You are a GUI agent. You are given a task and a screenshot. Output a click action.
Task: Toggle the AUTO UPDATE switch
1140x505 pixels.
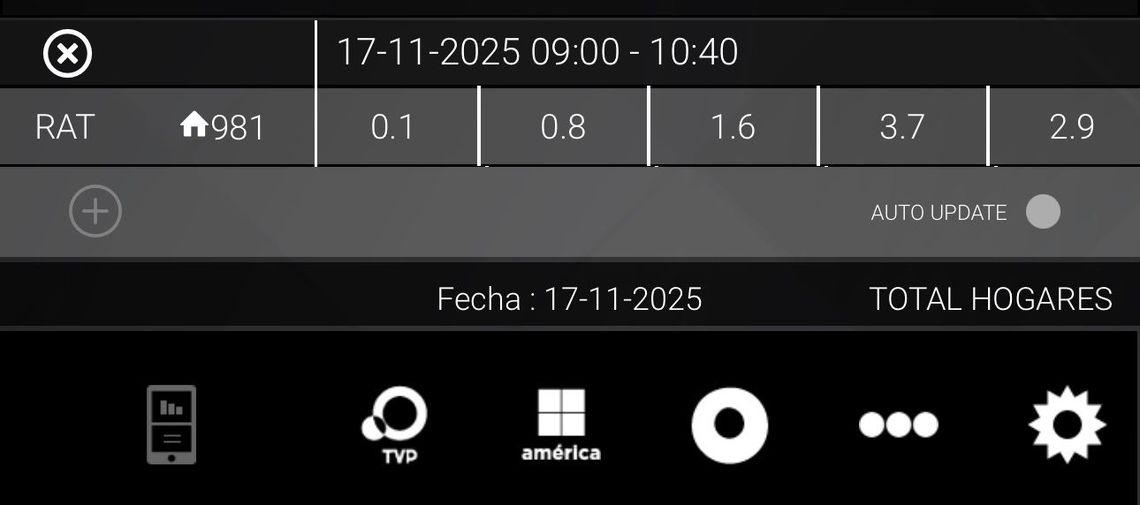coord(1042,212)
